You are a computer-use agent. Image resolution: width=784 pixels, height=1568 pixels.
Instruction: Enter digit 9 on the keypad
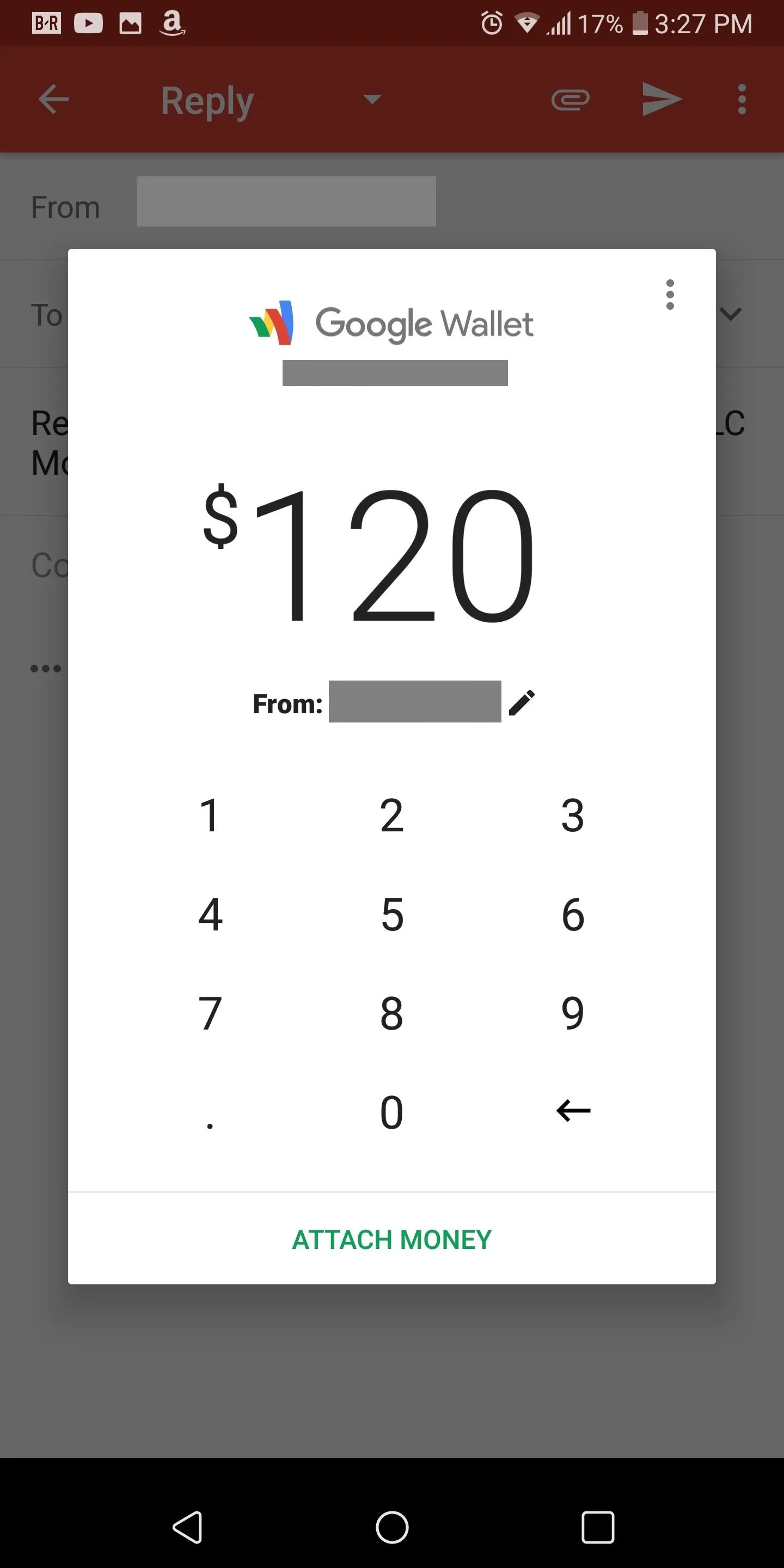(x=573, y=1013)
